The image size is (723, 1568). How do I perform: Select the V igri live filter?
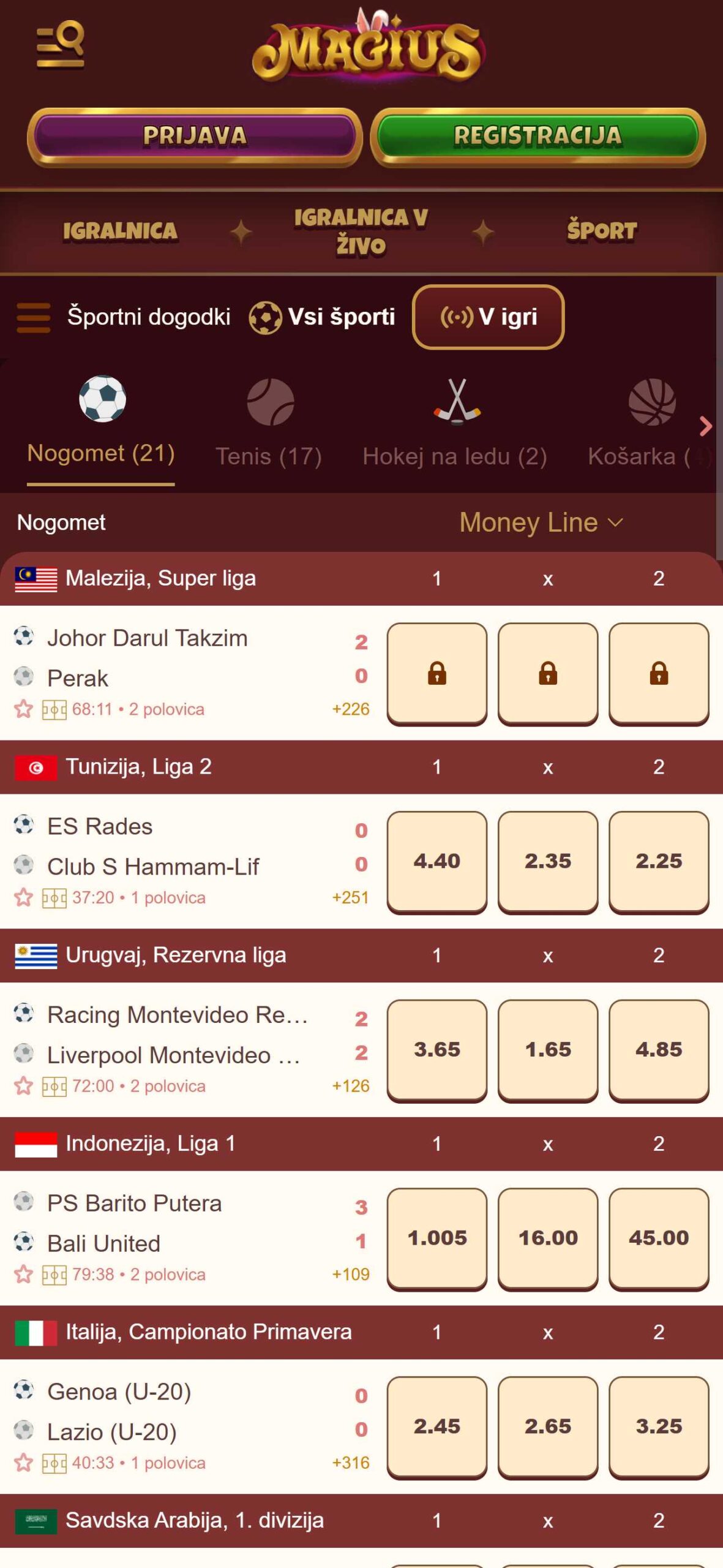coord(488,317)
